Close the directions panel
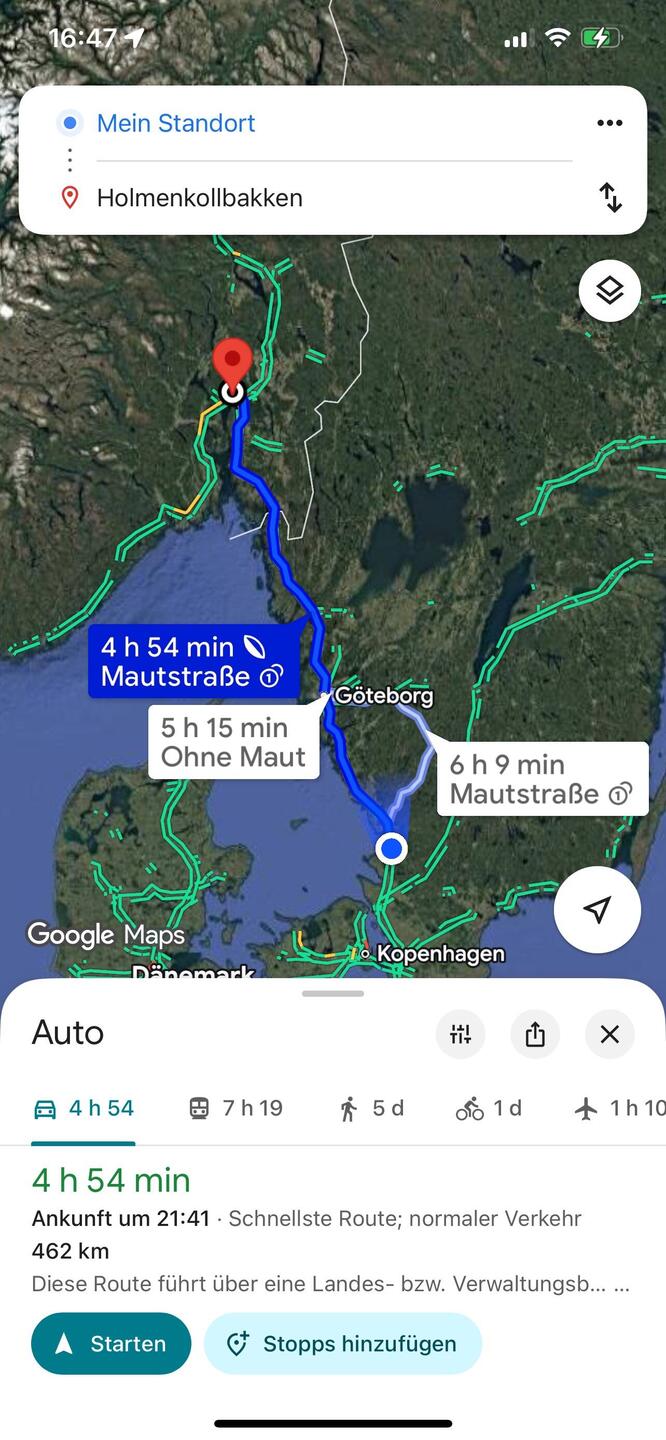This screenshot has height=1440, width=666. (609, 1034)
